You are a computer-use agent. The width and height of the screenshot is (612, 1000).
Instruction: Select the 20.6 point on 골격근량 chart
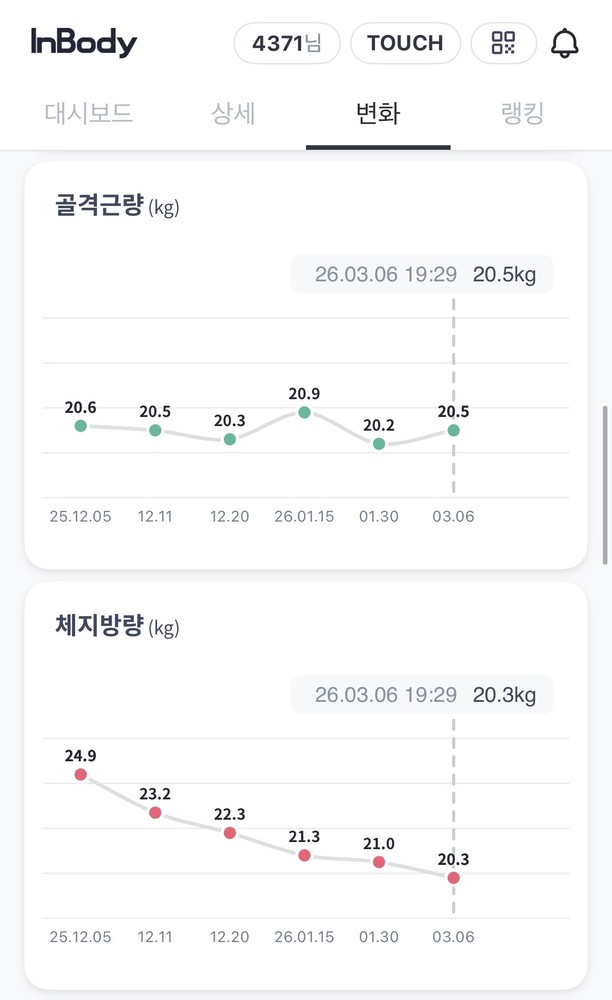coord(81,426)
